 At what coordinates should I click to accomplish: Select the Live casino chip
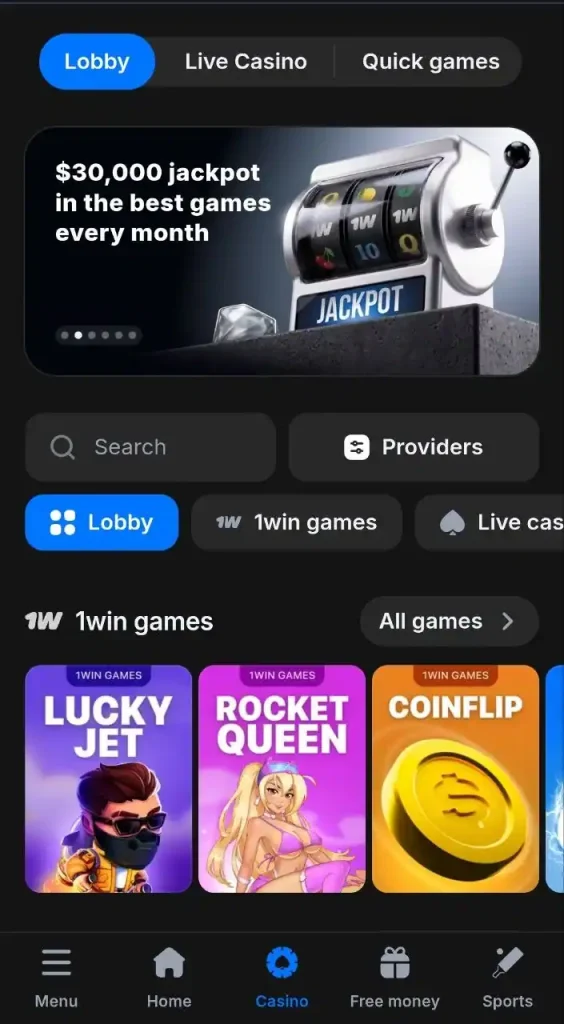(490, 522)
